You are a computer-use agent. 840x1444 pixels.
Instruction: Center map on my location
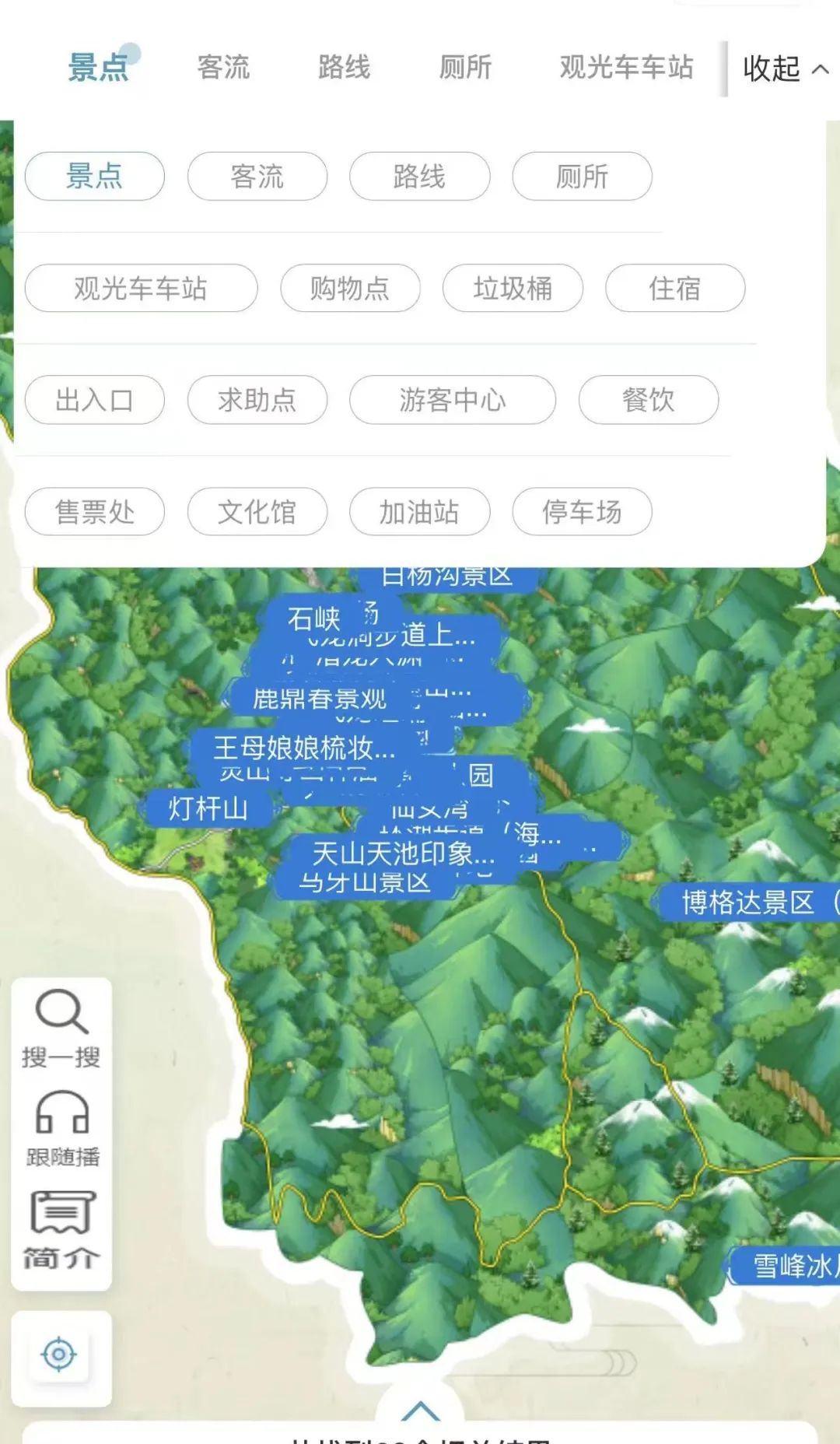60,1355
